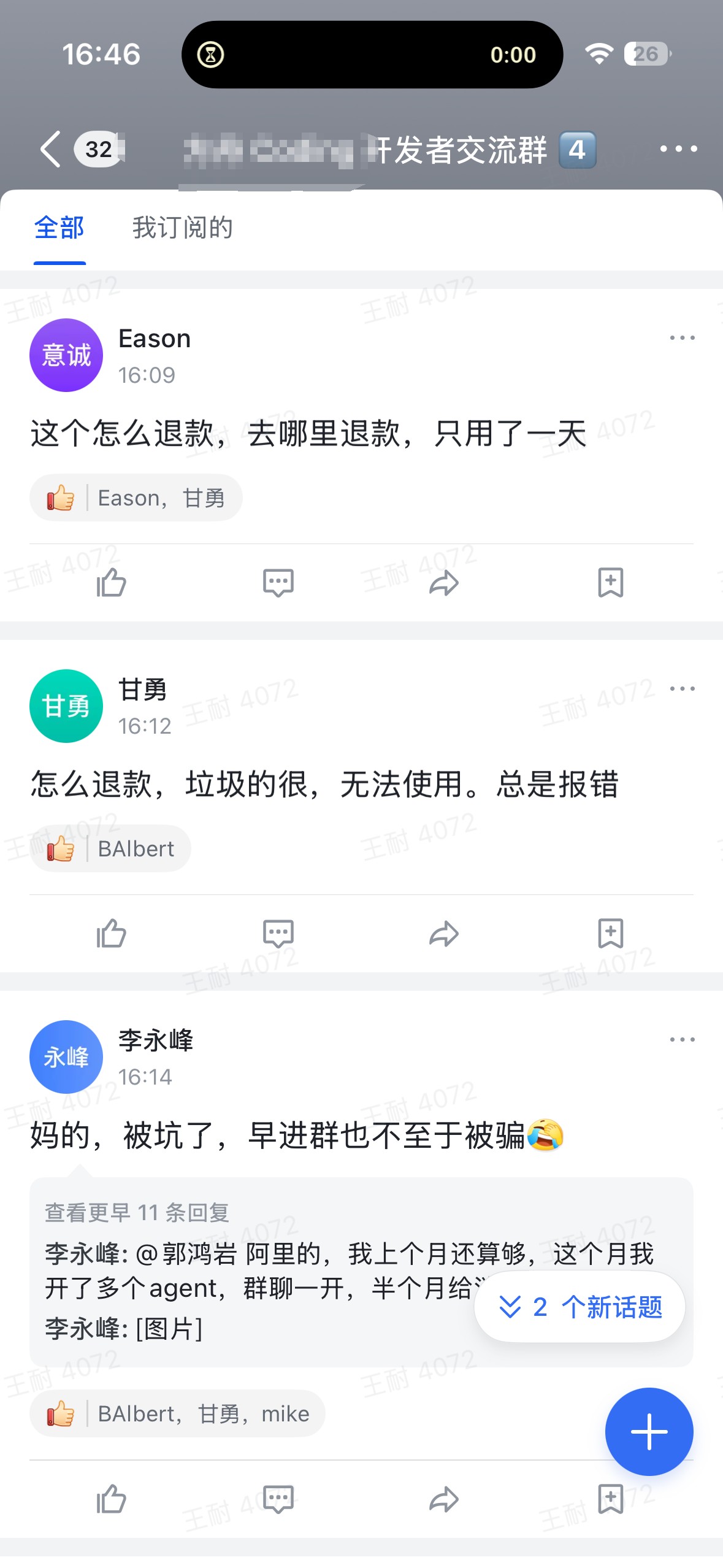Open comment box on 甘勇's post
Image resolution: width=723 pixels, height=1568 pixels.
[278, 934]
